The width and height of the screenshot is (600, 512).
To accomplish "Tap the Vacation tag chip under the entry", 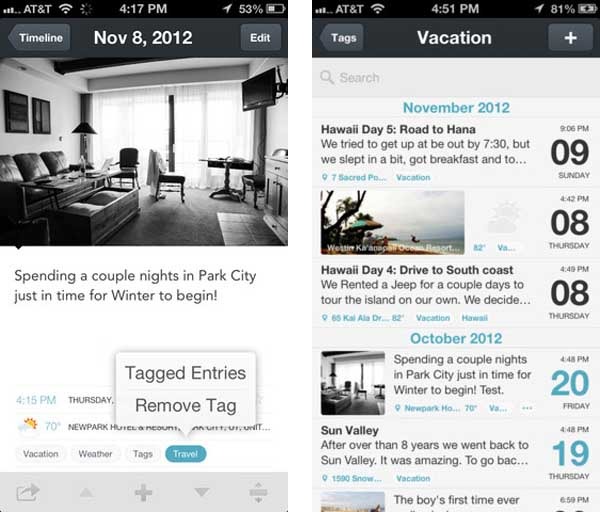I will tap(41, 453).
